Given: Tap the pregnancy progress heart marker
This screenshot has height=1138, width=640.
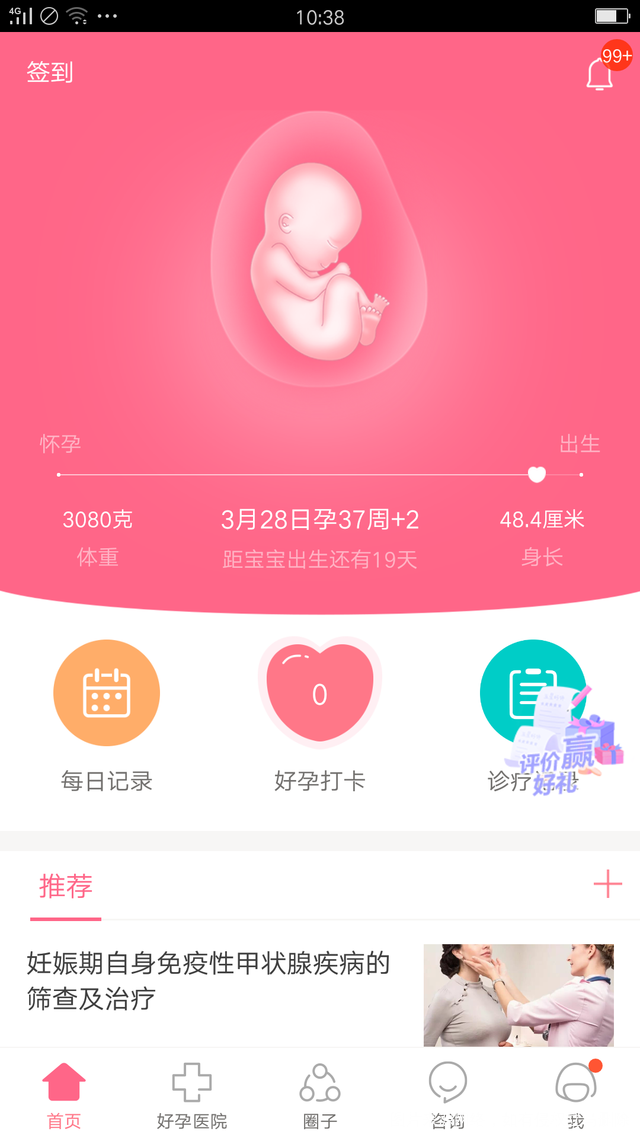Looking at the screenshot, I should 537,474.
